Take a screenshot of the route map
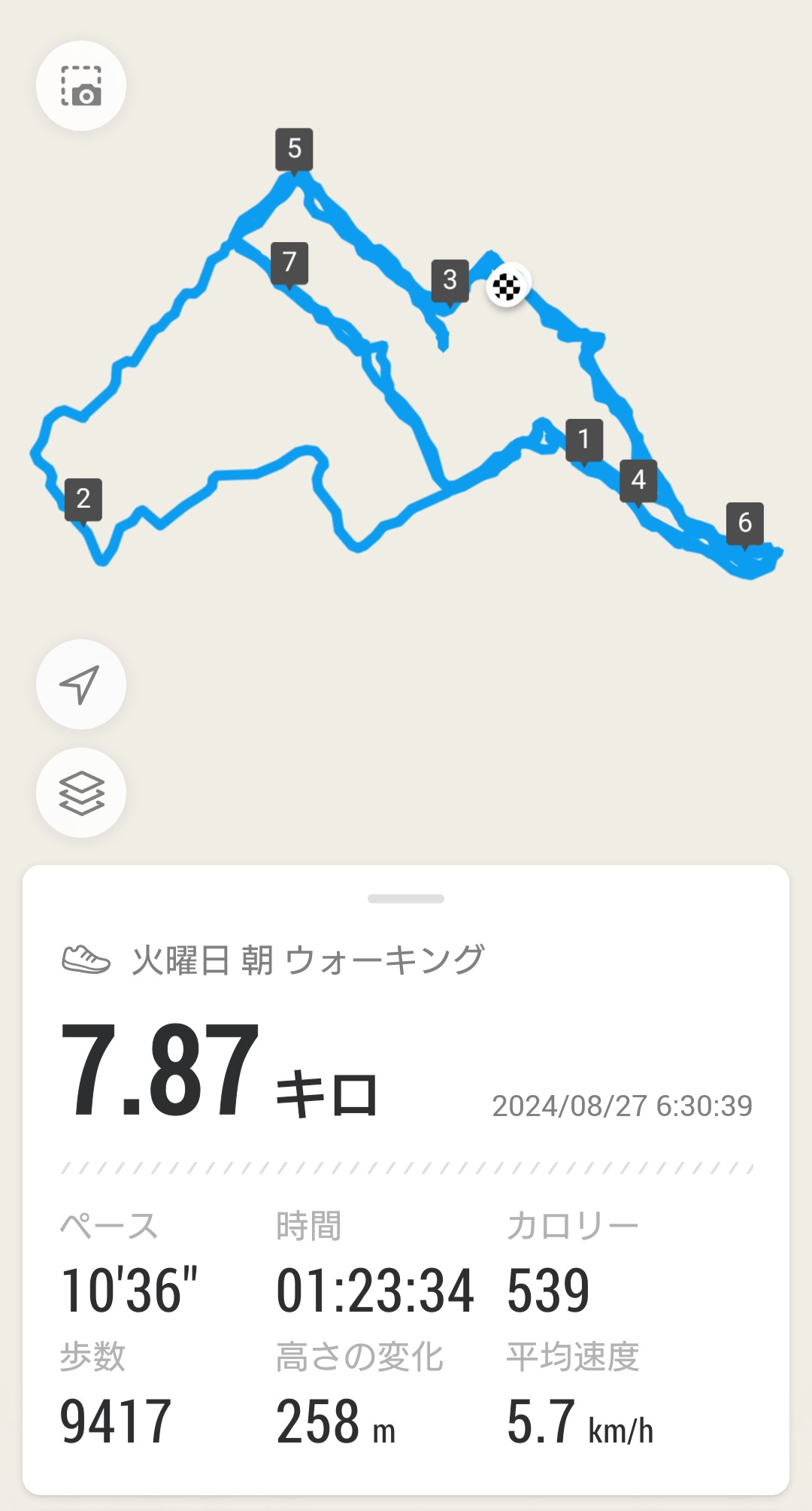Image resolution: width=812 pixels, height=1511 pixels. [x=81, y=86]
